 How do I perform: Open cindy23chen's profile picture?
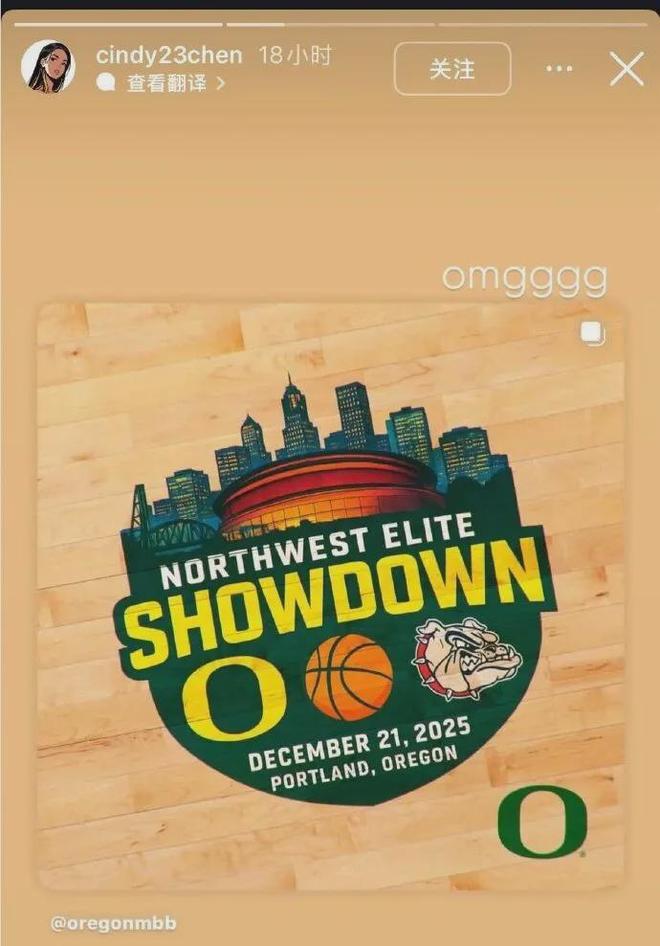48,67
